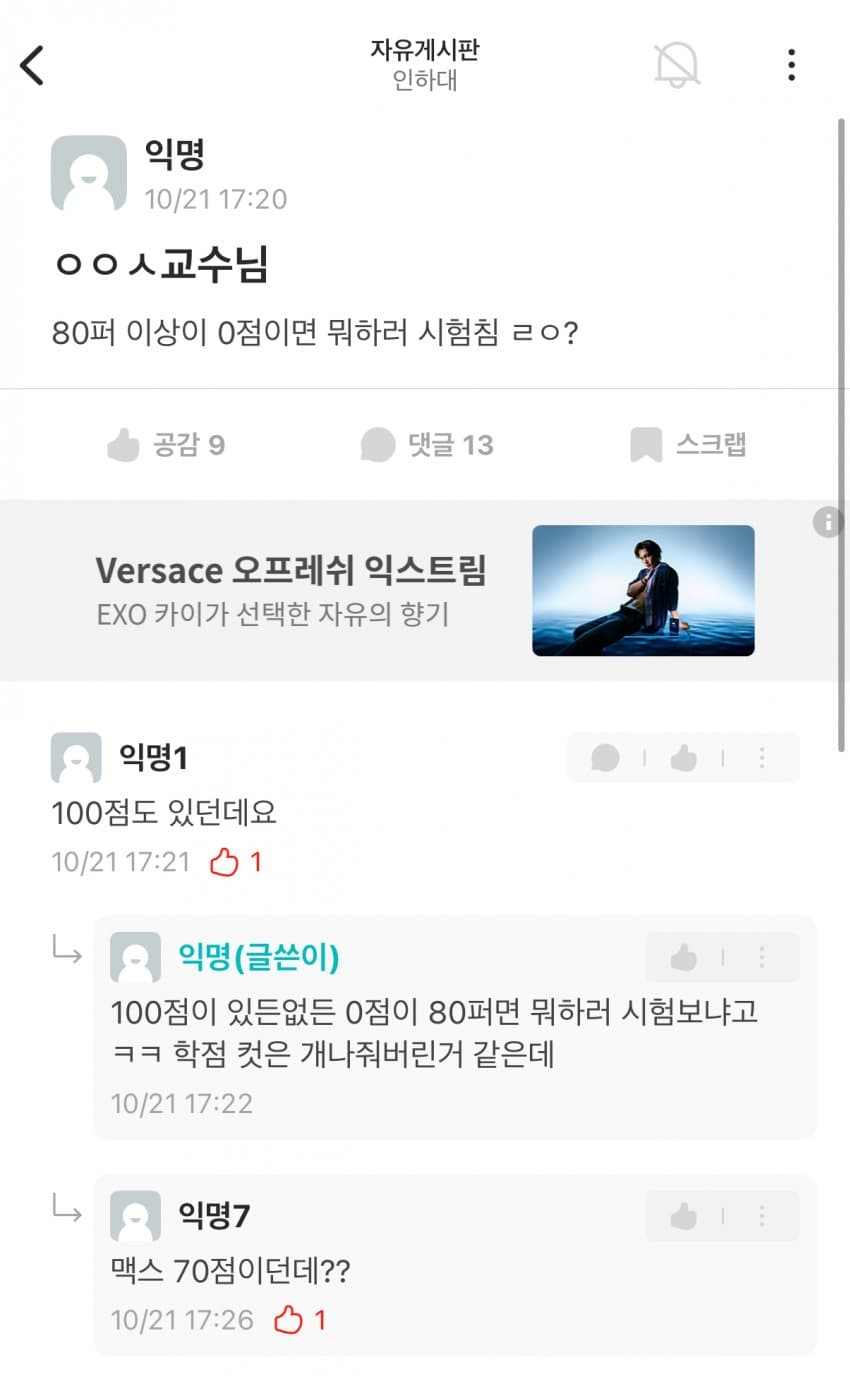Reply to 익명1's comment via the bubble icon
The width and height of the screenshot is (850, 1376).
click(x=605, y=758)
